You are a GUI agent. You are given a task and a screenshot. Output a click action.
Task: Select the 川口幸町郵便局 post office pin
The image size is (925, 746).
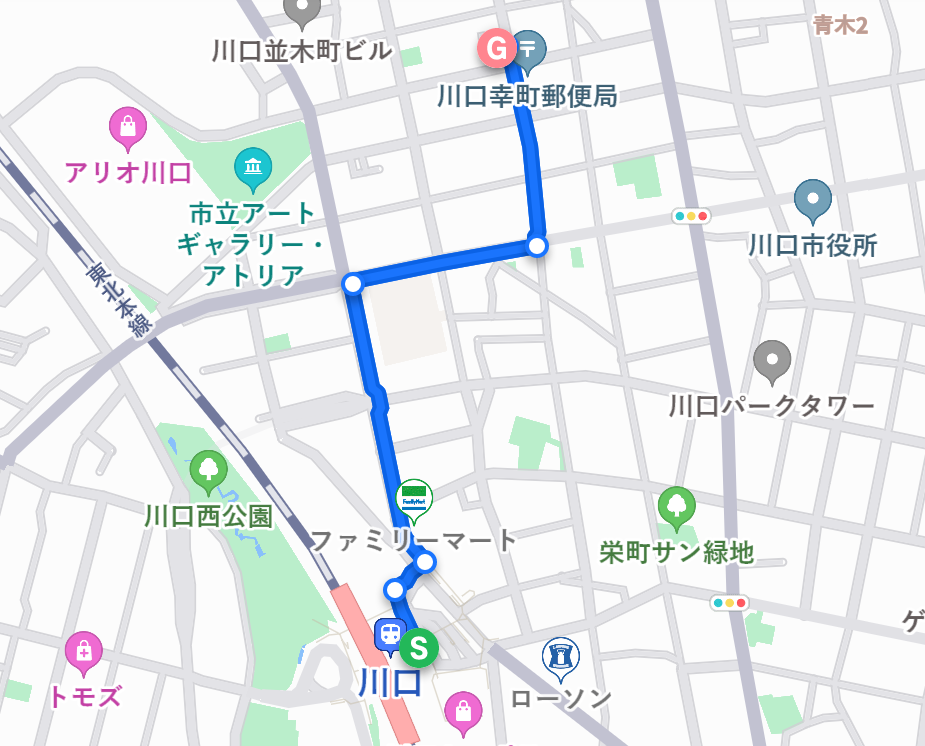tap(529, 47)
